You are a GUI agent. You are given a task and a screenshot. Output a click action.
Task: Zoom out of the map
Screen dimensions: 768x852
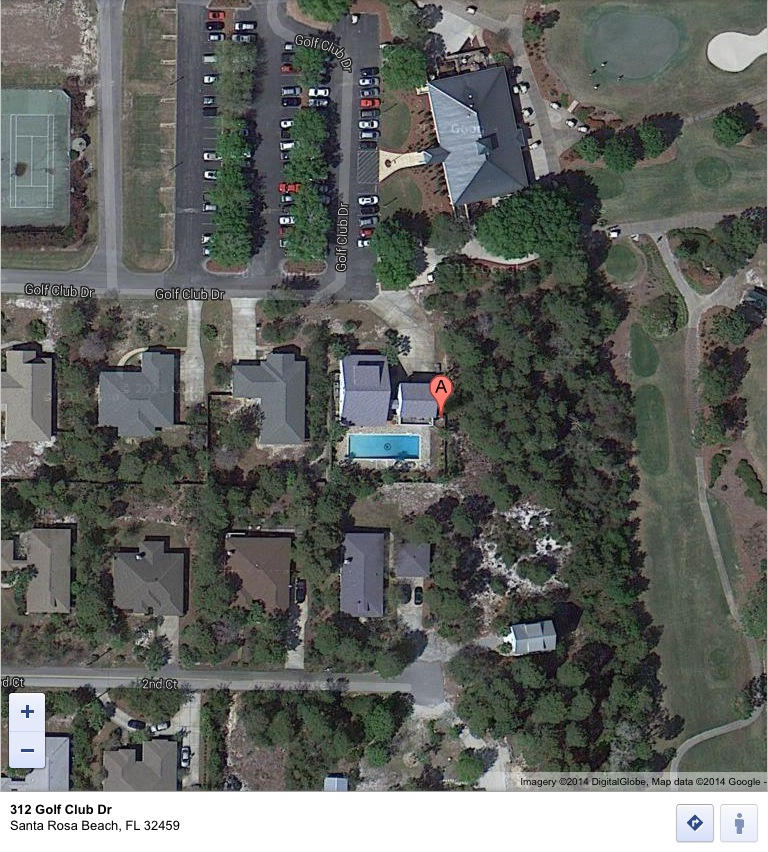click(x=27, y=750)
